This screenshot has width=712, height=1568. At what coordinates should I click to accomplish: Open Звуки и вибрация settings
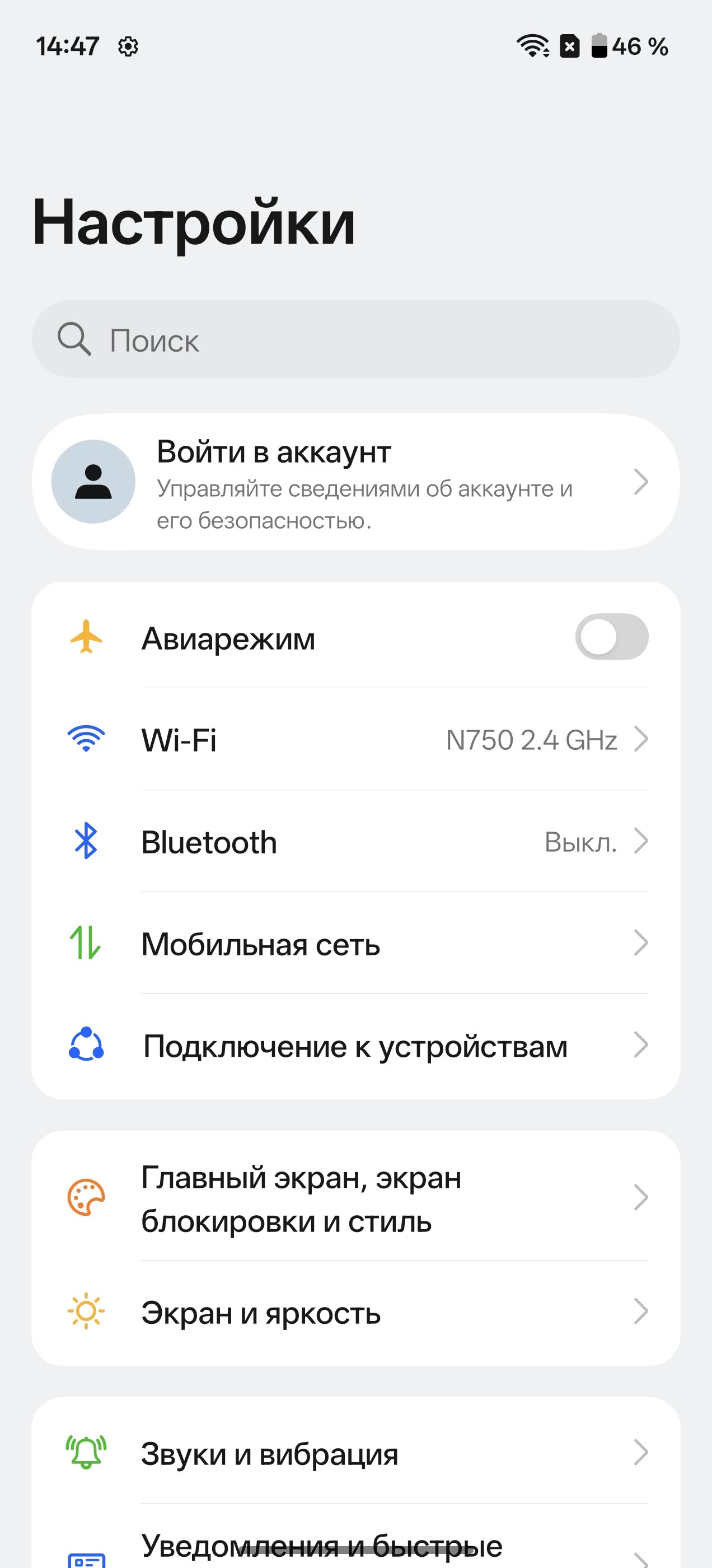pyautogui.click(x=355, y=1454)
